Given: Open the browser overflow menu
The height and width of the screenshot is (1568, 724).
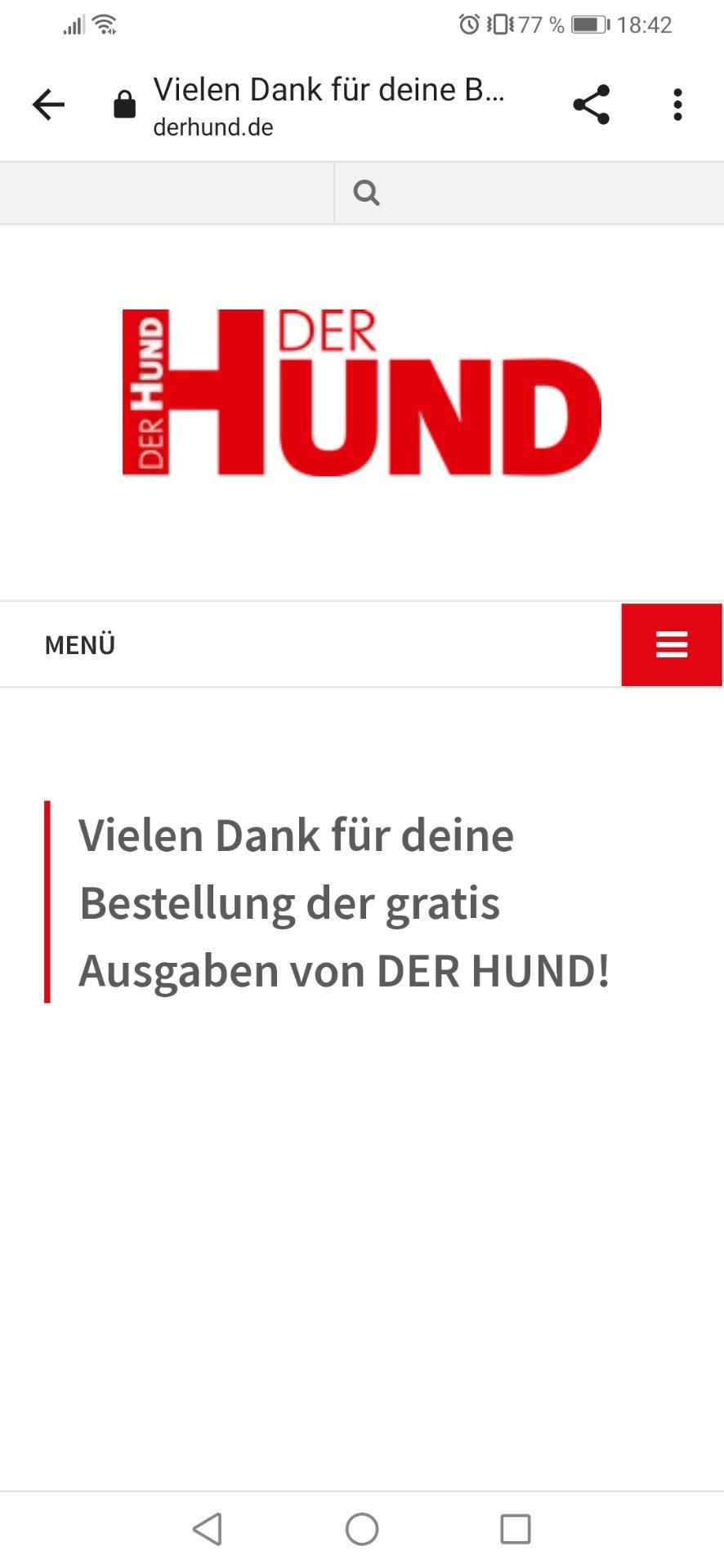Looking at the screenshot, I should click(677, 105).
